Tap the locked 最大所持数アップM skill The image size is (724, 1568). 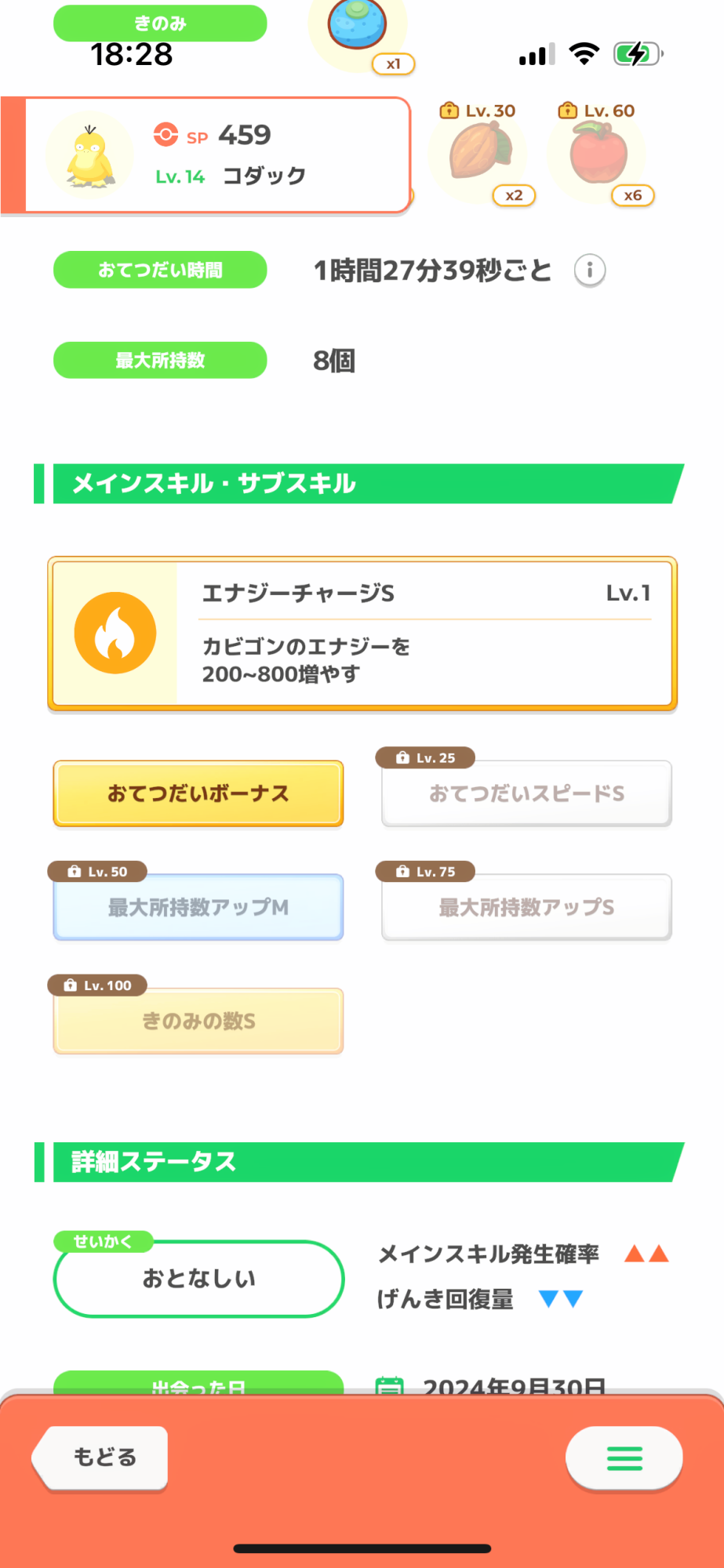(198, 907)
